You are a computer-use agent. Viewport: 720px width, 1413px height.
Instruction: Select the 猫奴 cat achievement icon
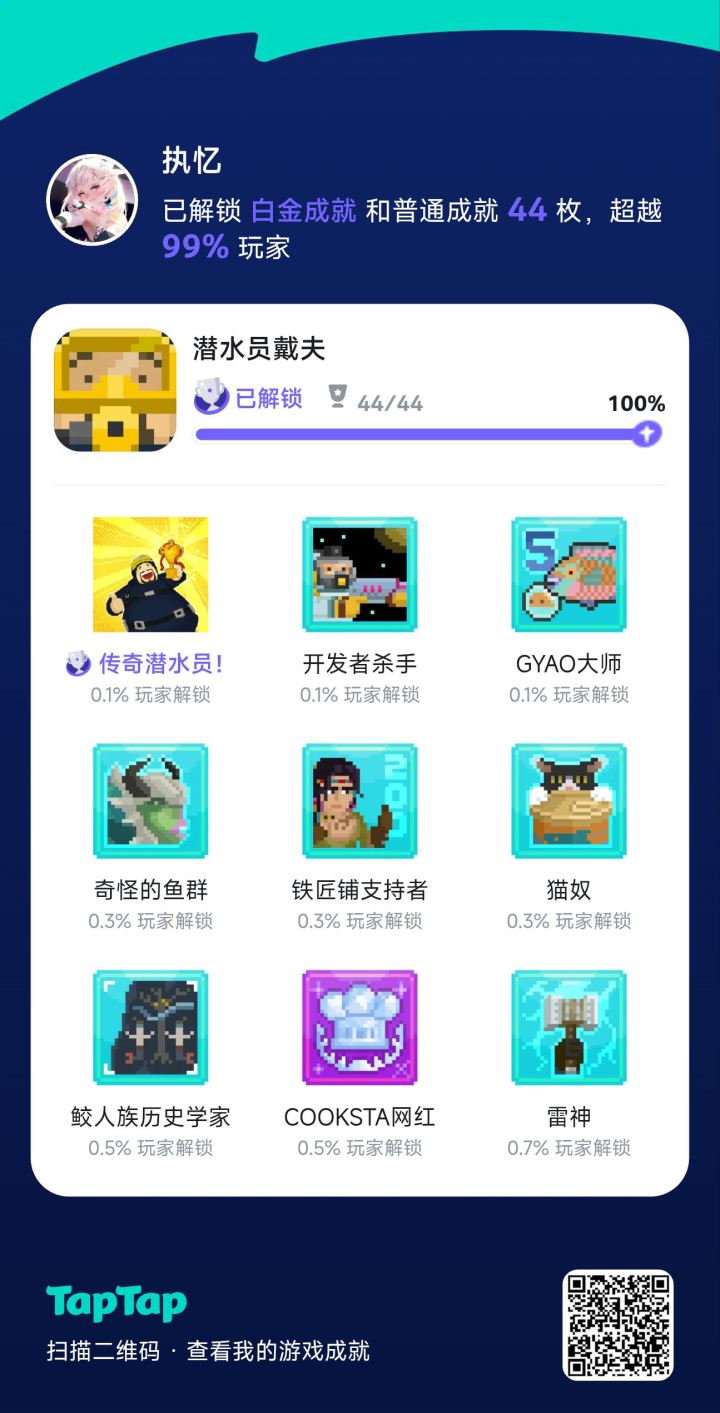coord(568,801)
